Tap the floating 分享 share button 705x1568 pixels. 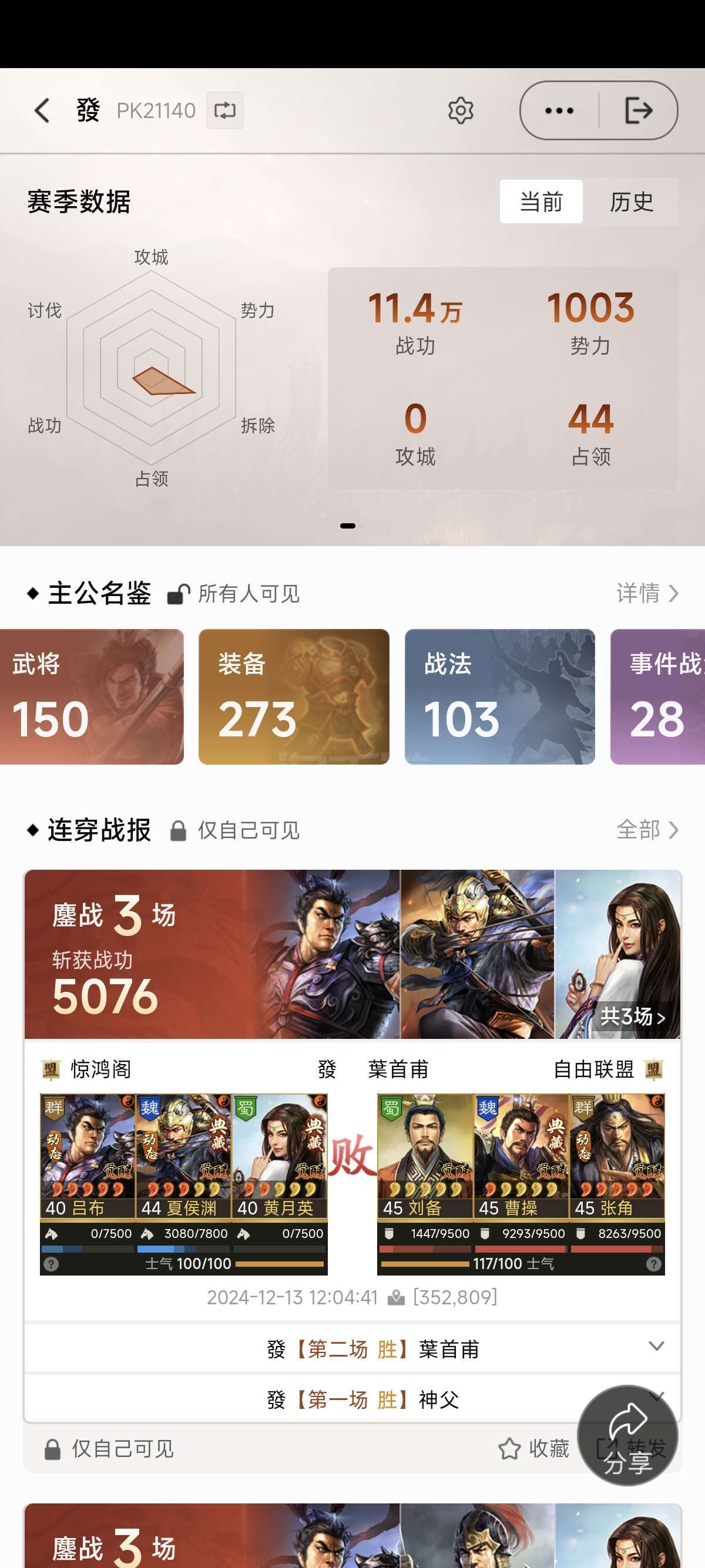tap(627, 1435)
